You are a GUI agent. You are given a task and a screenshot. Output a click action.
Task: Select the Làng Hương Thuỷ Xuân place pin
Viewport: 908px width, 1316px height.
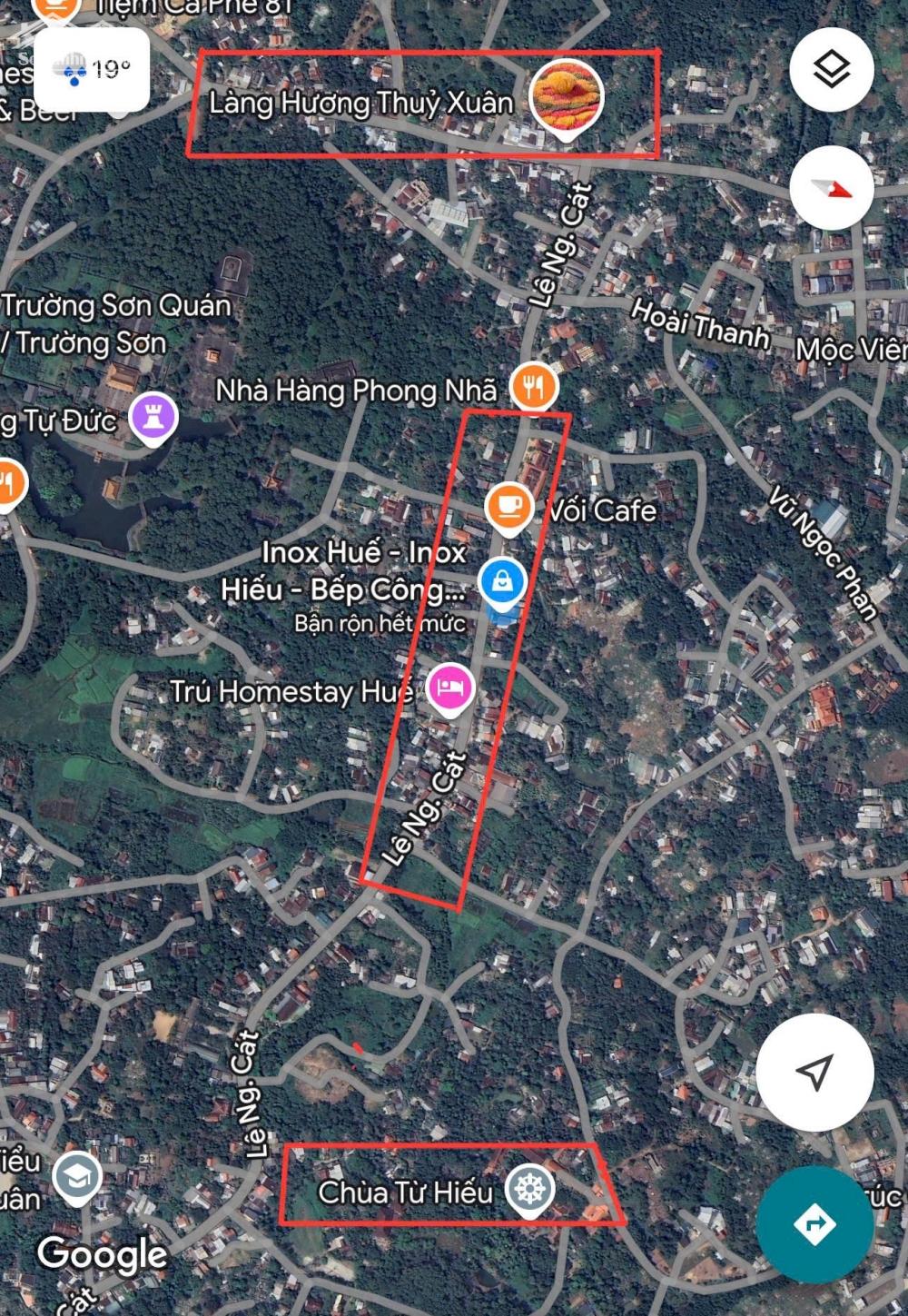[567, 97]
